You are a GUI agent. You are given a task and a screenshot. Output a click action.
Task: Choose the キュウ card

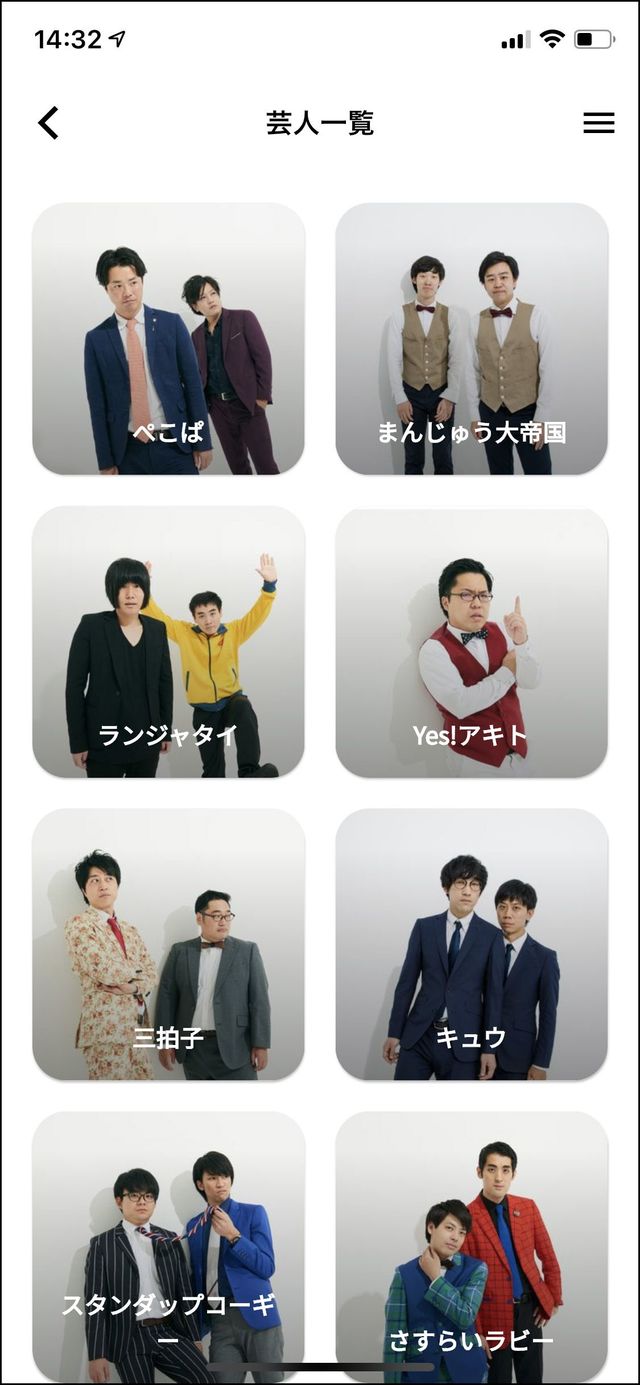click(x=471, y=945)
